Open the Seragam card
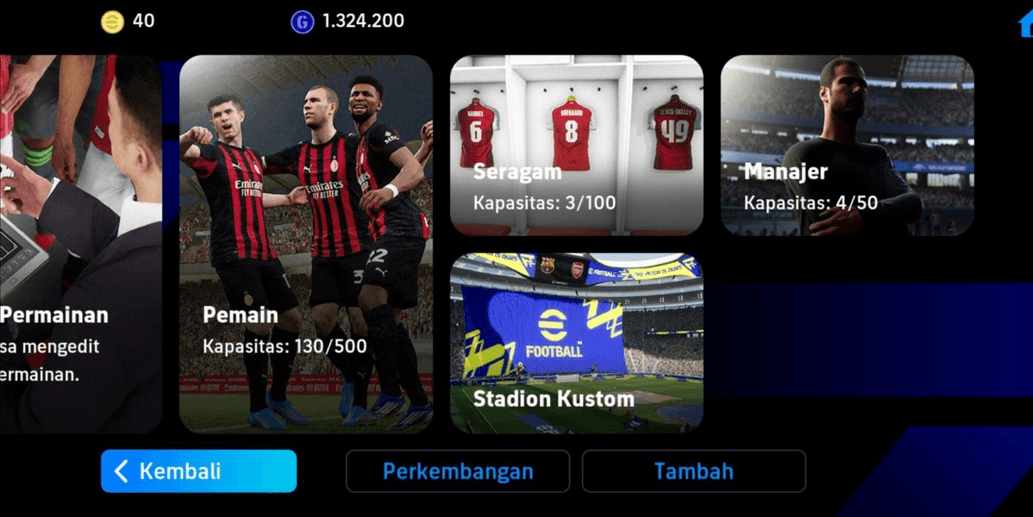 (x=576, y=145)
